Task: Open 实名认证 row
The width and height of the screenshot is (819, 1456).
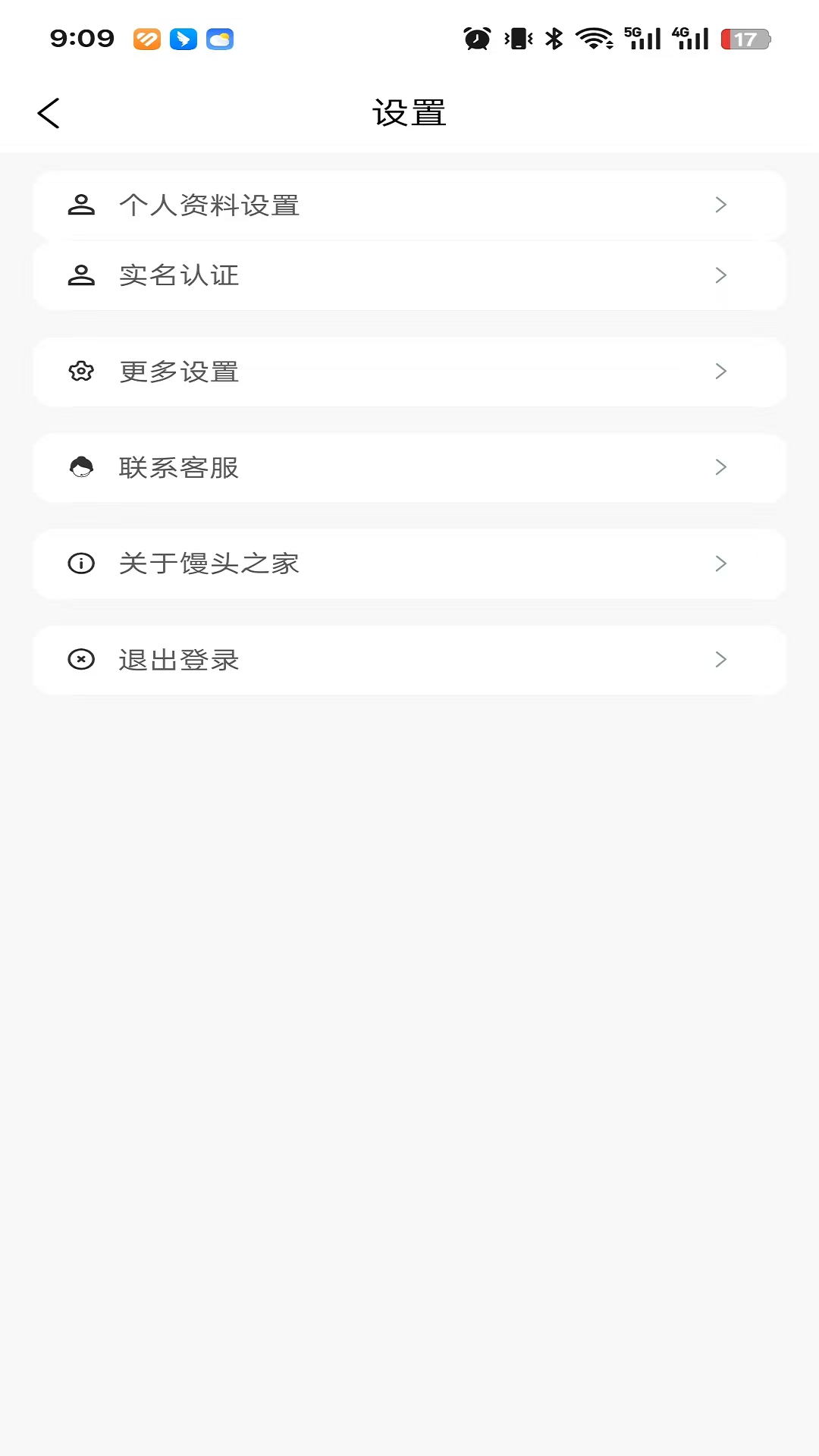Action: click(409, 275)
